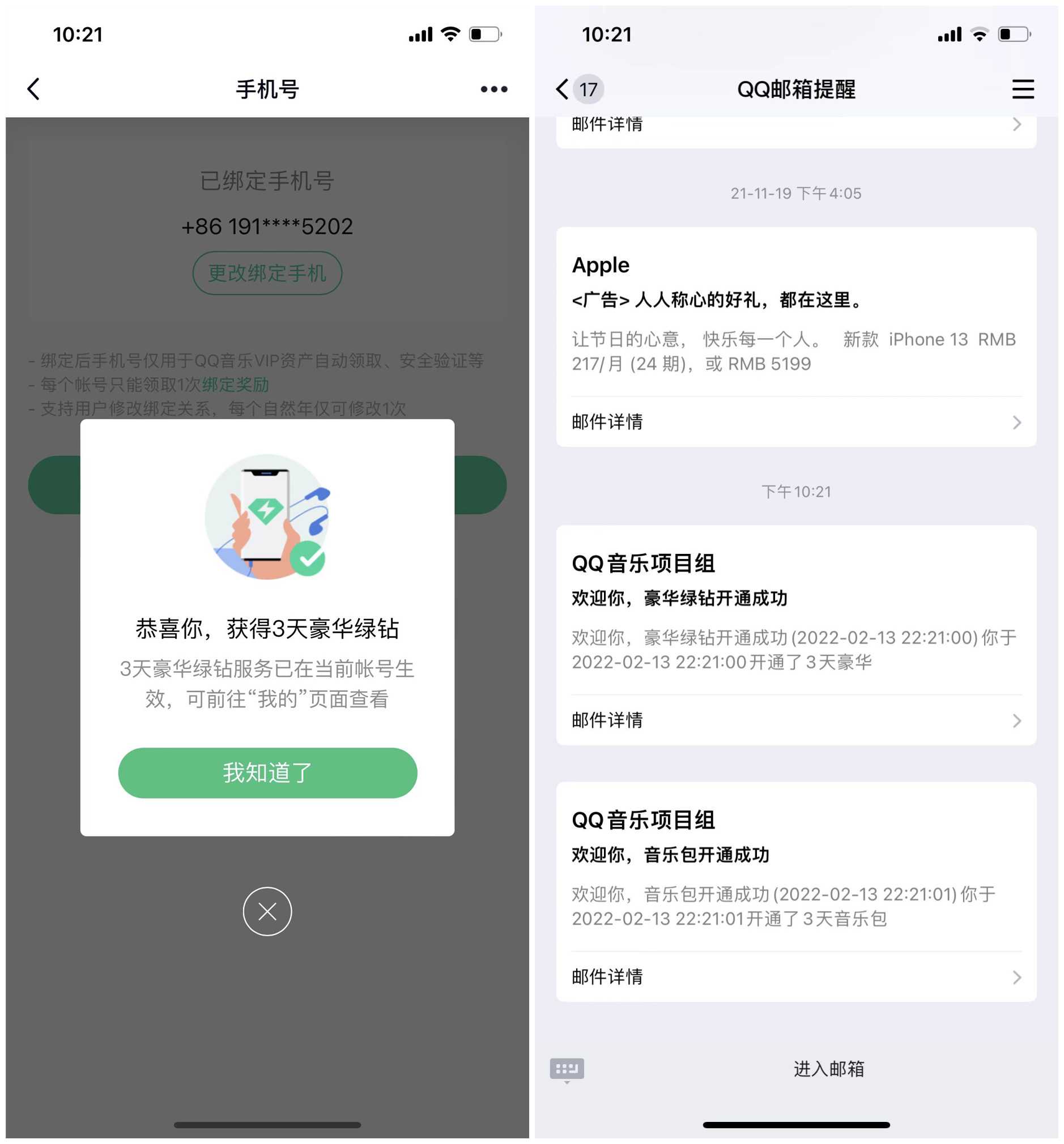Screen dimensions: 1064x1144
Task: Open 邮件详情 for 音乐包开通成功 email
Action: [795, 977]
